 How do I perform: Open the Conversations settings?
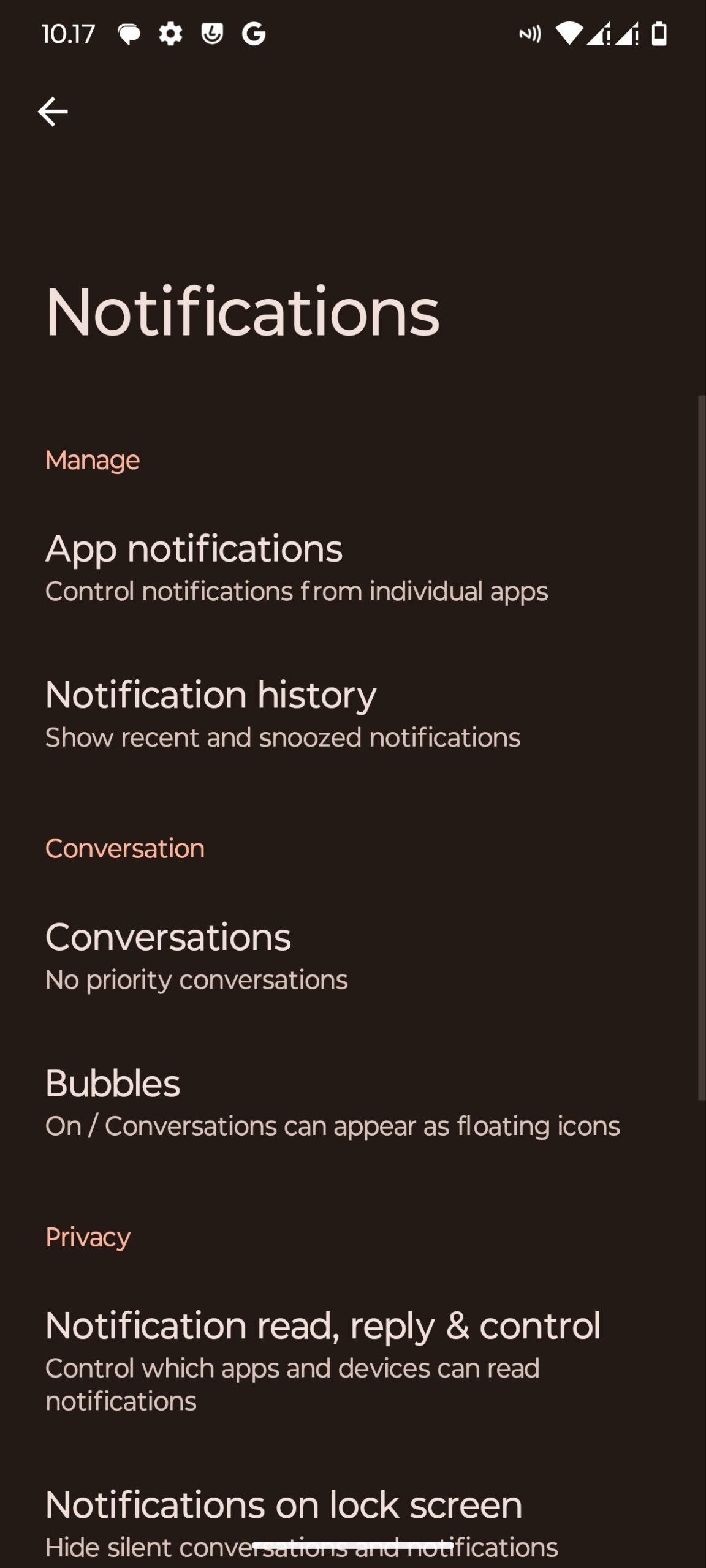click(197, 956)
